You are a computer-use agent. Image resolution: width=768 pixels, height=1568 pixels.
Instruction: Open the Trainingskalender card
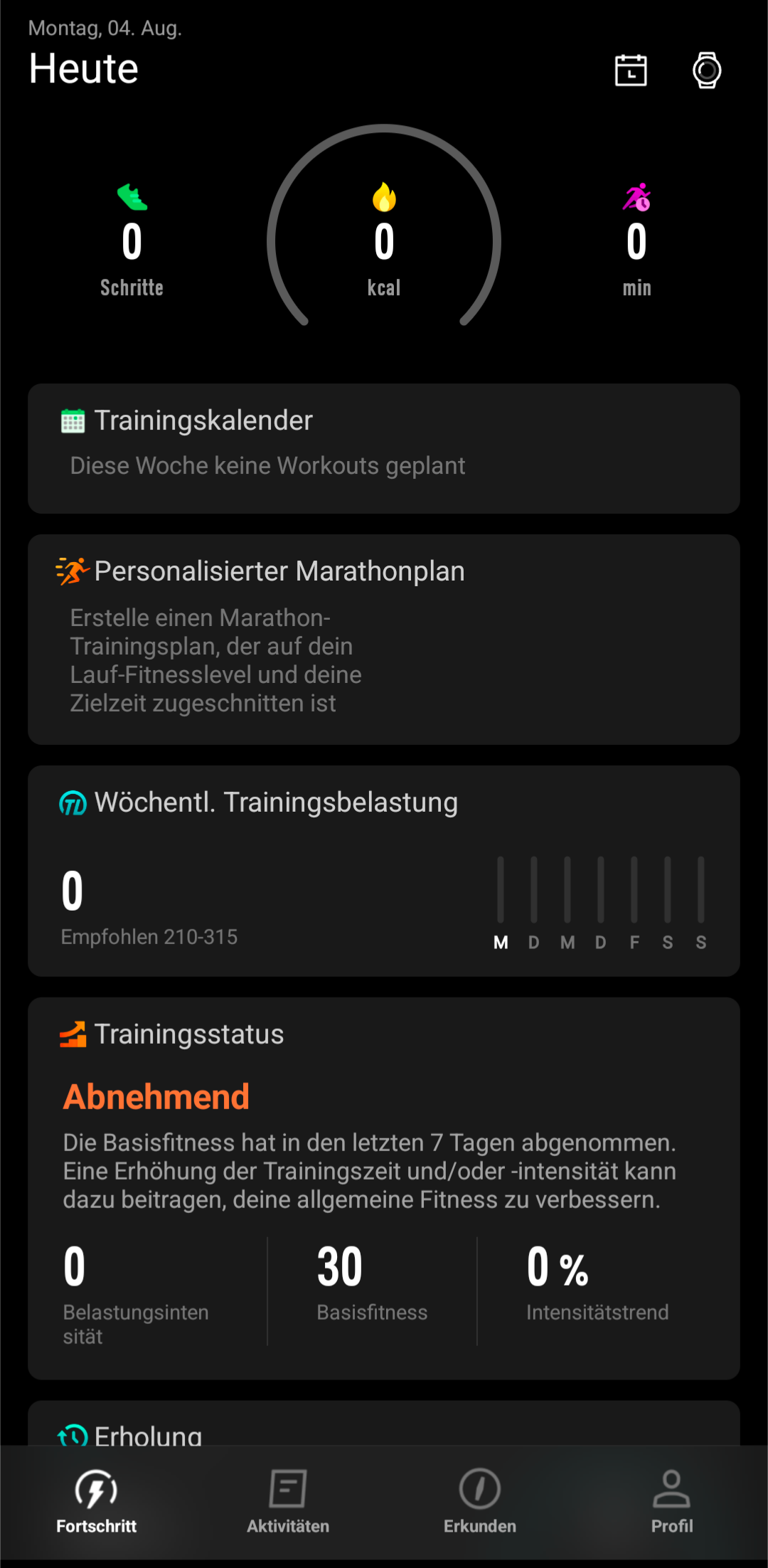(384, 448)
